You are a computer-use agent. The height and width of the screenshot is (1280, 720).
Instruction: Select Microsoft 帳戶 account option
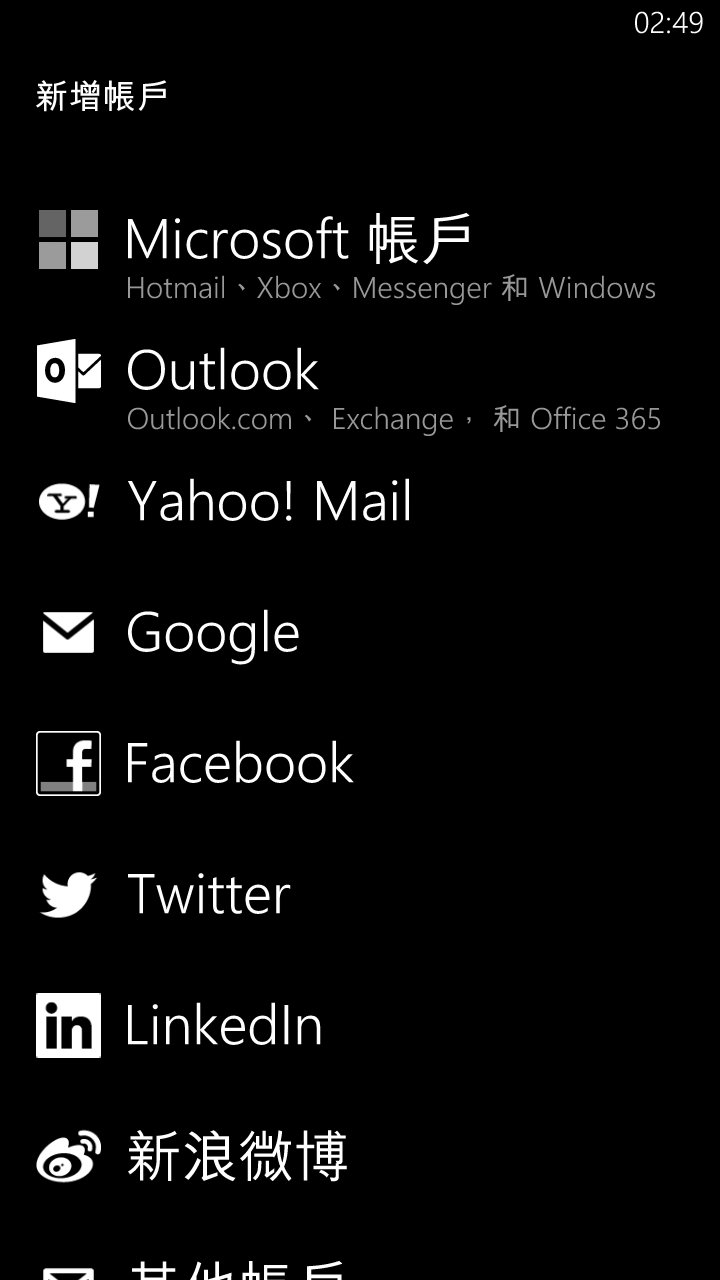tap(297, 241)
